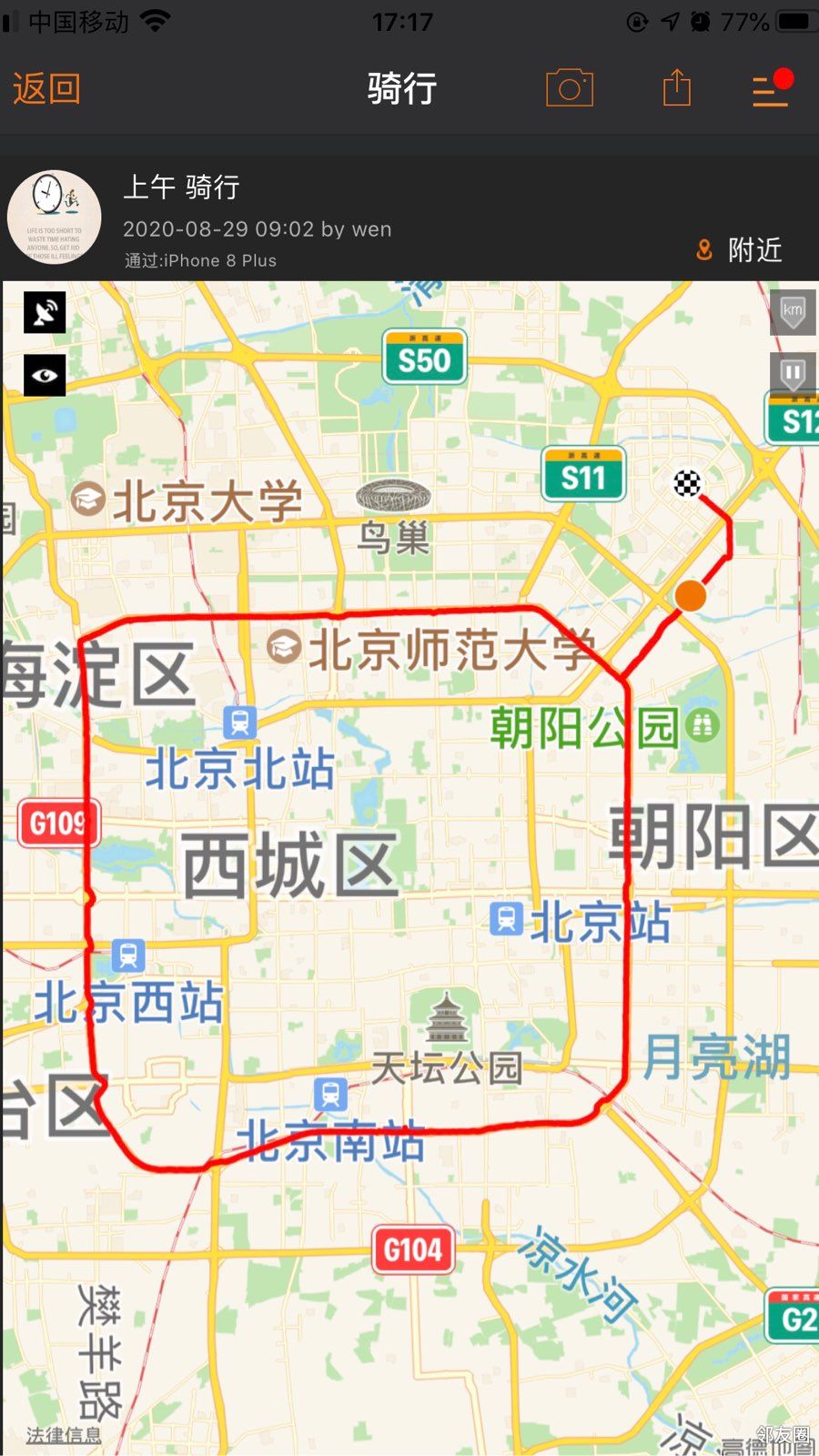Open 法律信息 legal info link

64,1435
